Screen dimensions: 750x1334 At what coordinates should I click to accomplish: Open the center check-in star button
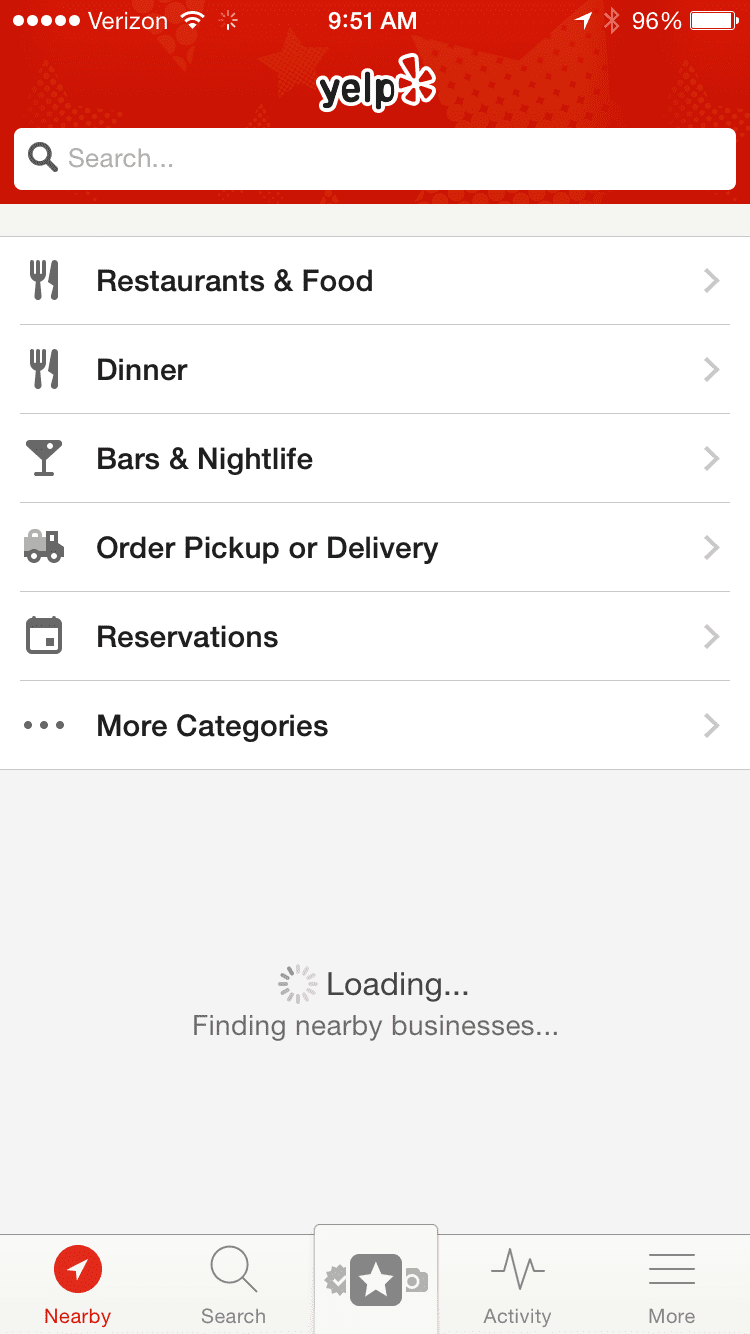[x=376, y=1280]
